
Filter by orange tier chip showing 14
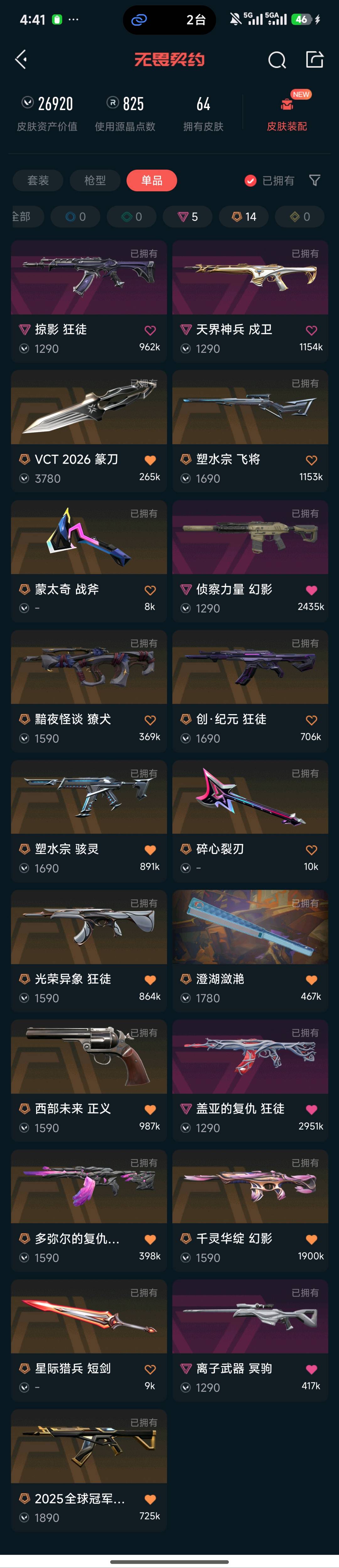pyautogui.click(x=243, y=217)
